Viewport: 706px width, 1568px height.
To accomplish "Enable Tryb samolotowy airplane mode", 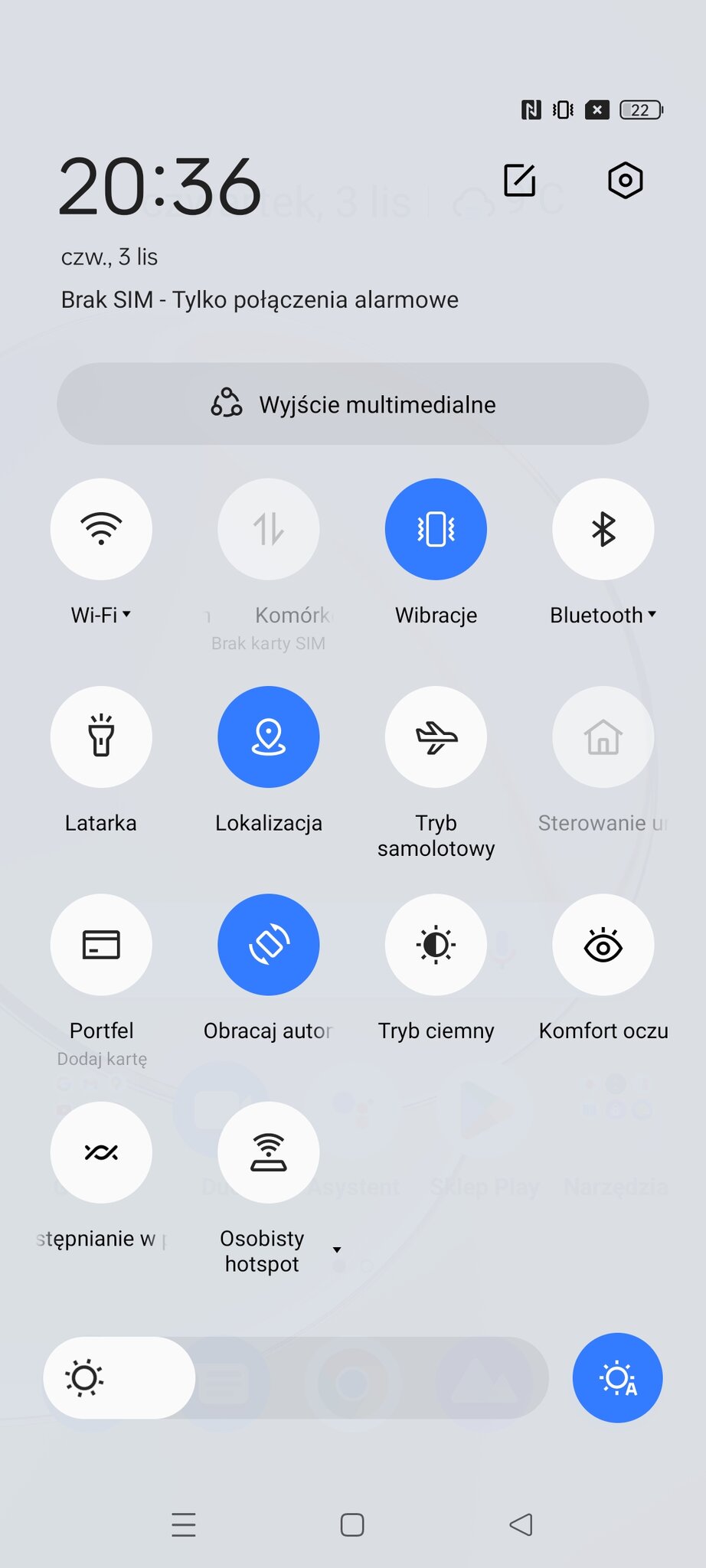I will tap(436, 737).
